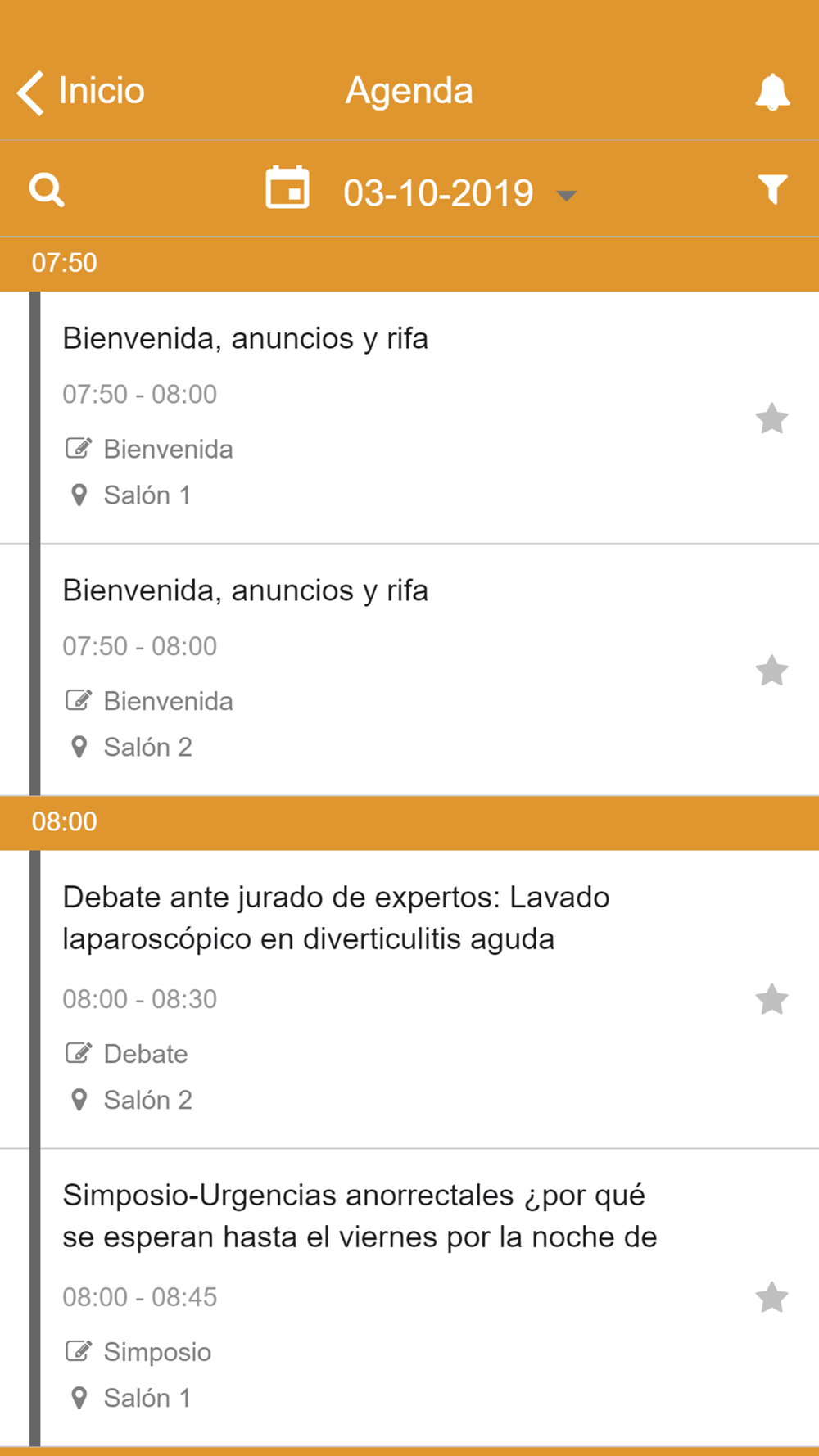Star the Simposio-Urgencias anorrectales session
The height and width of the screenshot is (1456, 819).
pyautogui.click(x=771, y=1298)
